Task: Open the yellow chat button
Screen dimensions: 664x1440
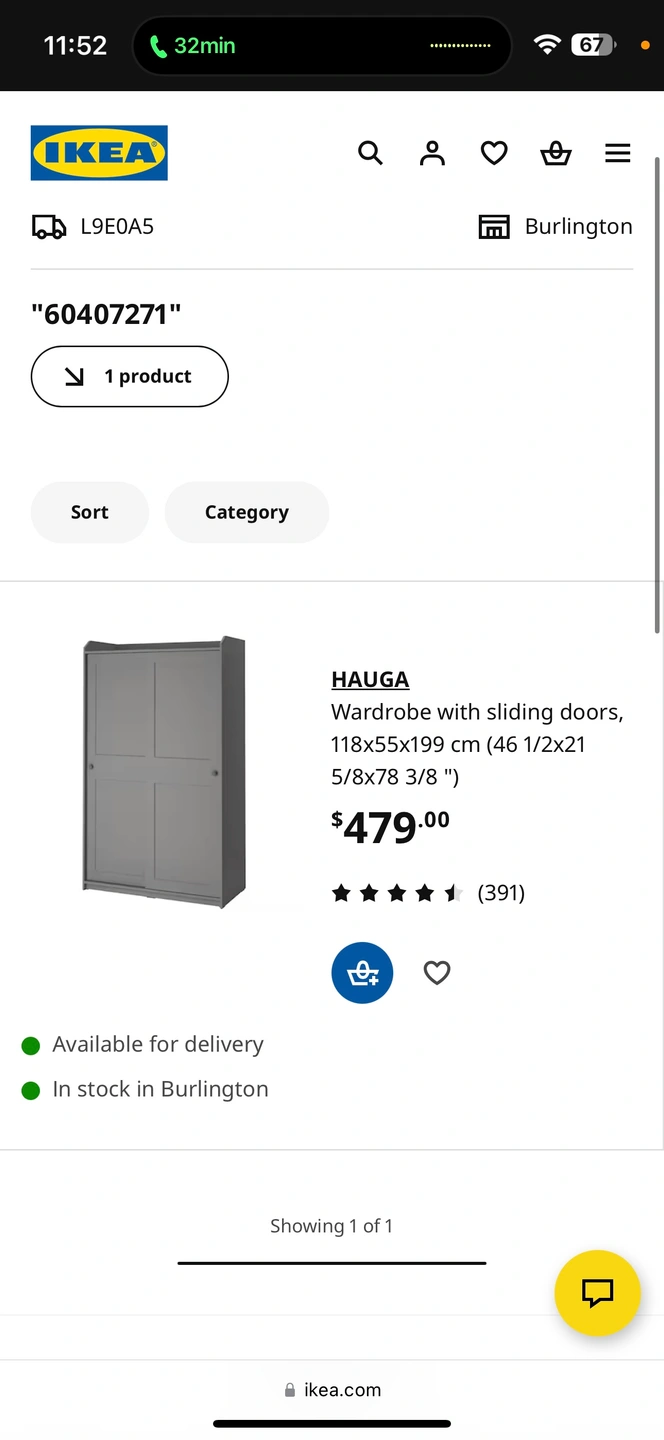Action: pyautogui.click(x=597, y=1293)
